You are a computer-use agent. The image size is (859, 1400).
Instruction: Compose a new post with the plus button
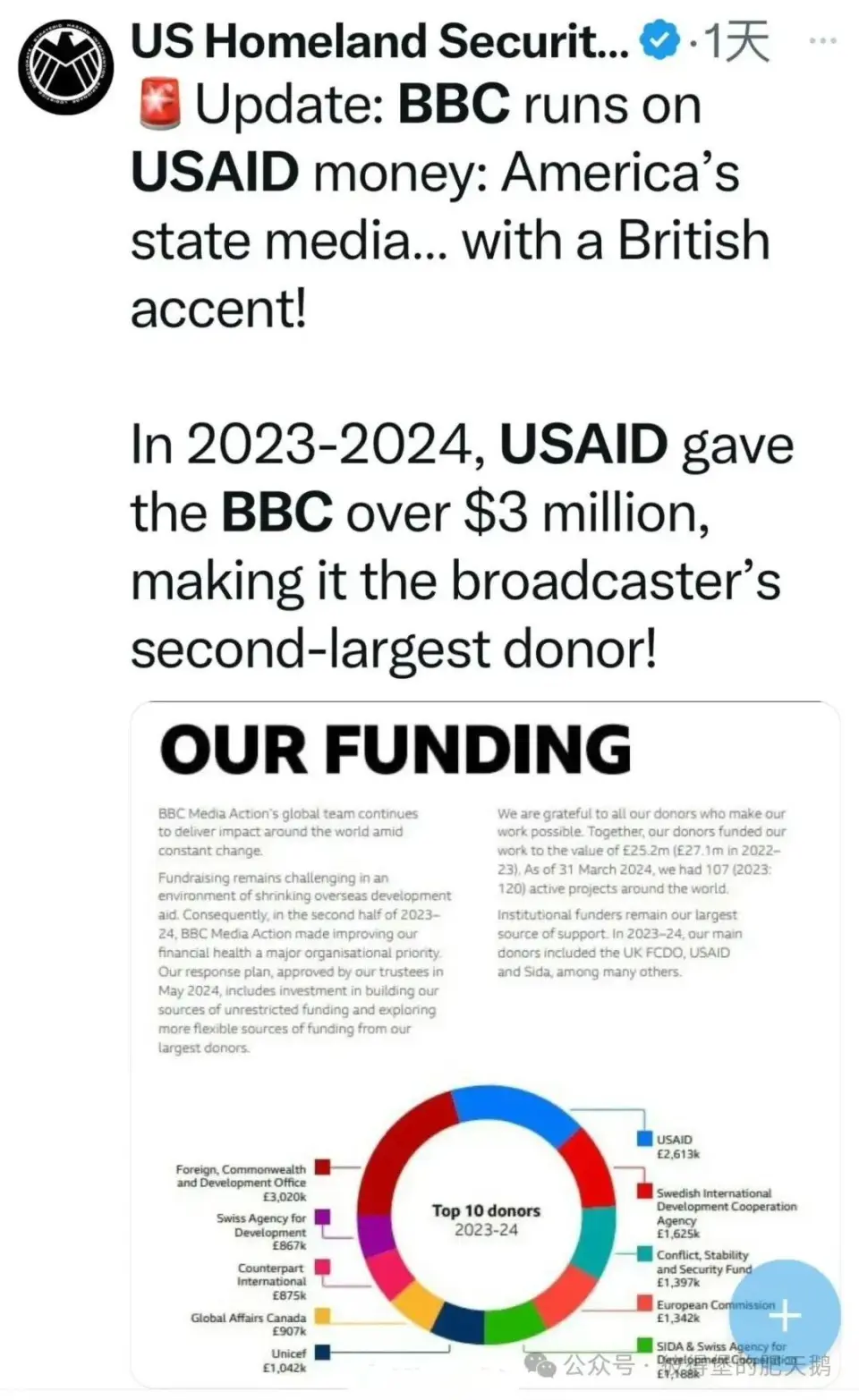(x=785, y=1315)
